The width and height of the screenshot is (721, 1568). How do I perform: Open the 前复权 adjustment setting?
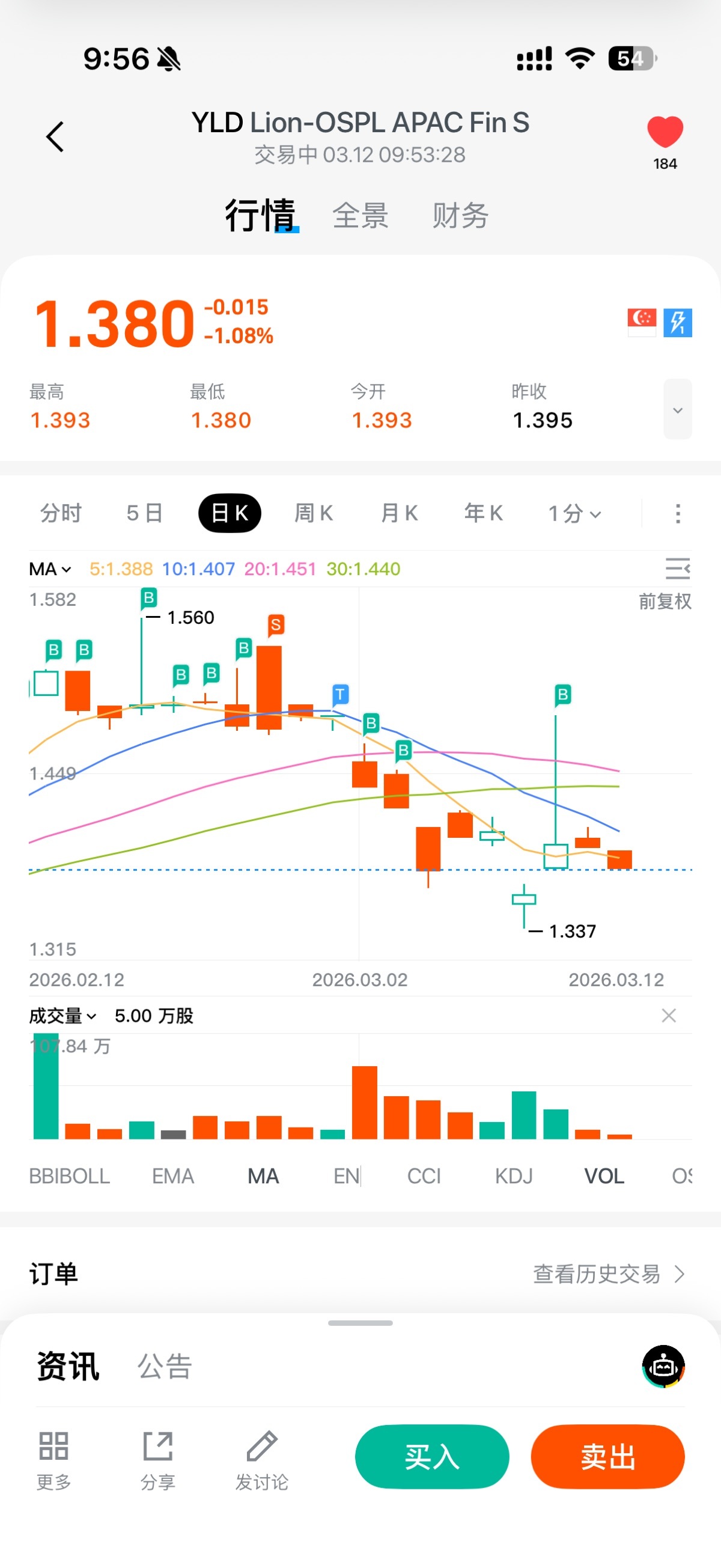click(x=665, y=602)
